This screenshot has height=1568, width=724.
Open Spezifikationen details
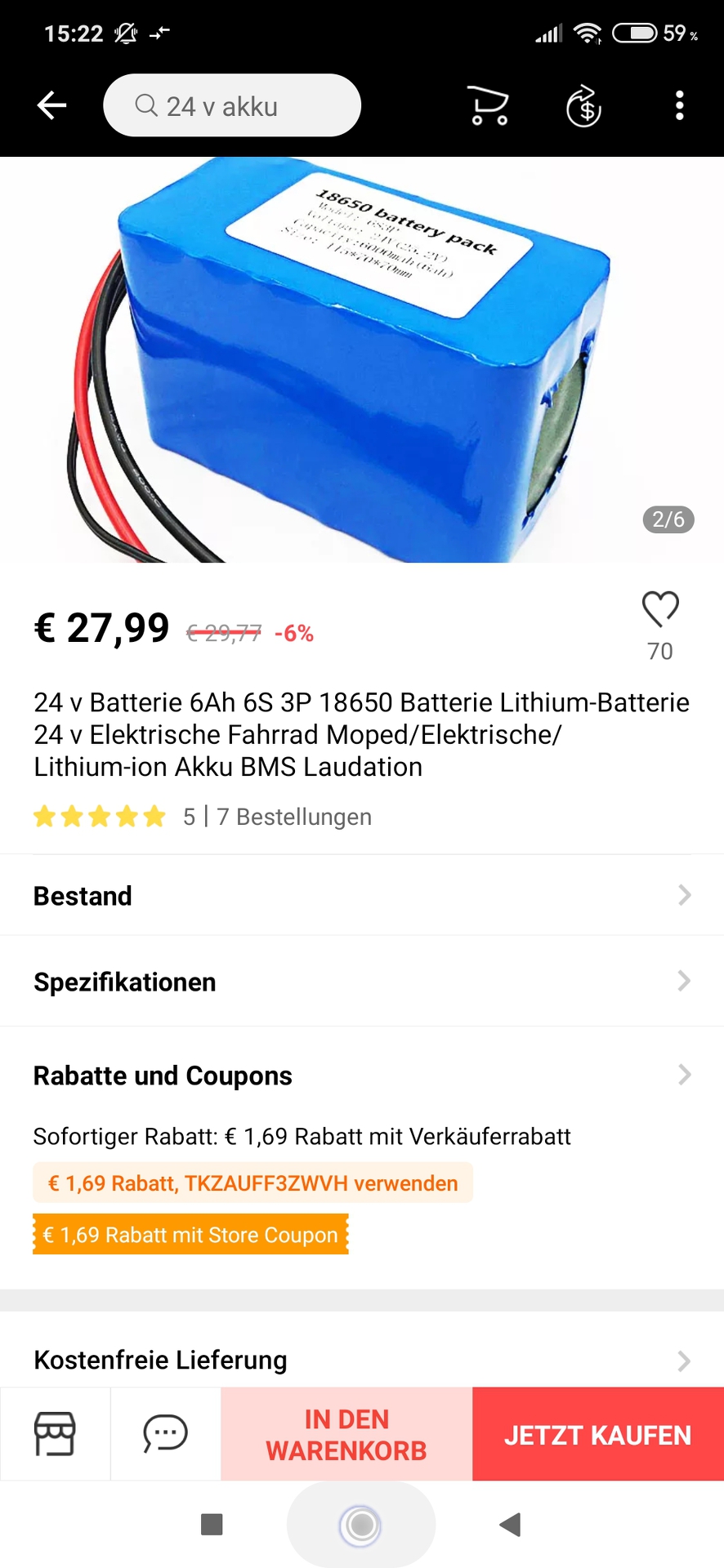(362, 982)
